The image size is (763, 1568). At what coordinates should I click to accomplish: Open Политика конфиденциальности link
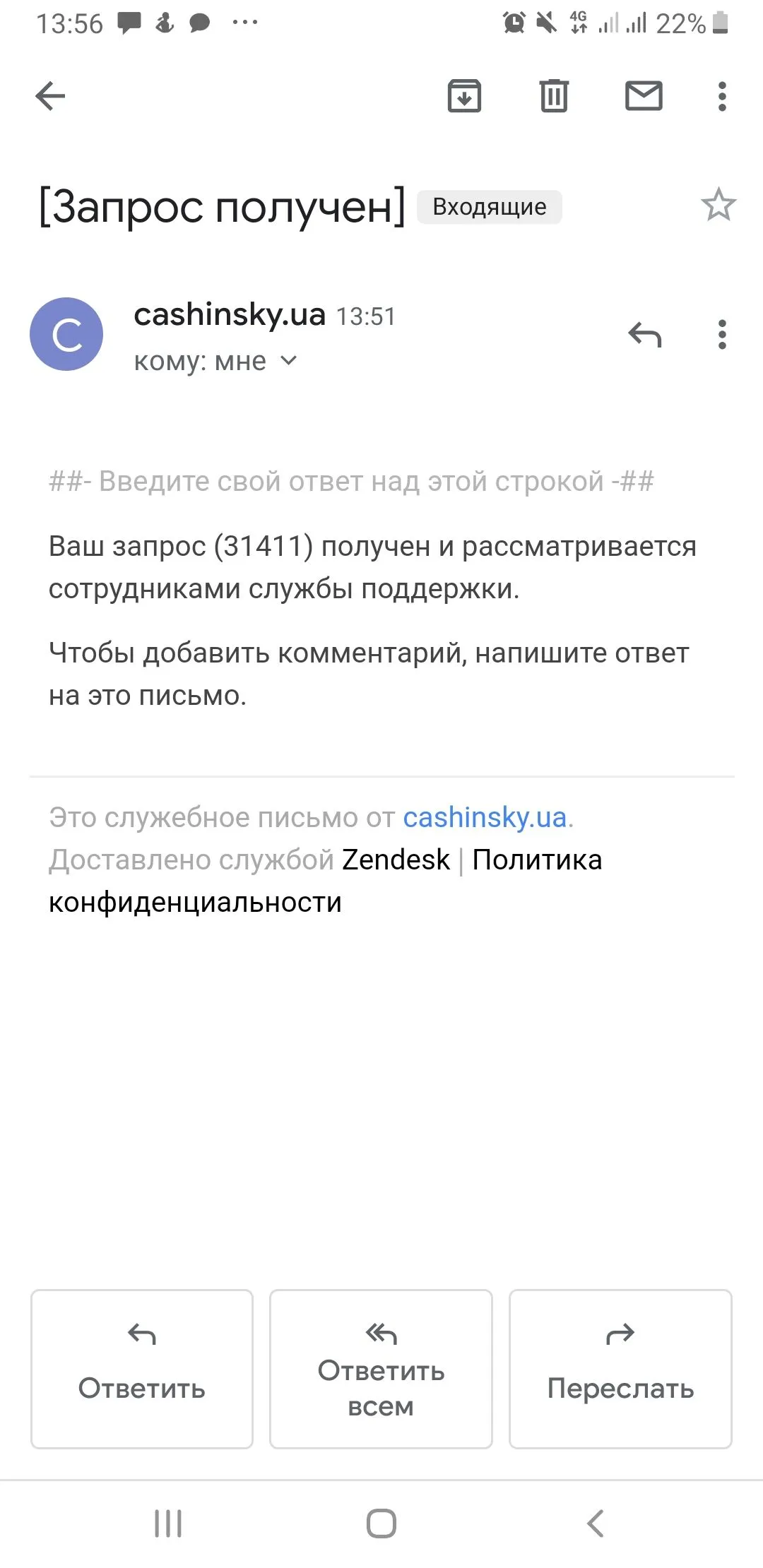tap(536, 860)
